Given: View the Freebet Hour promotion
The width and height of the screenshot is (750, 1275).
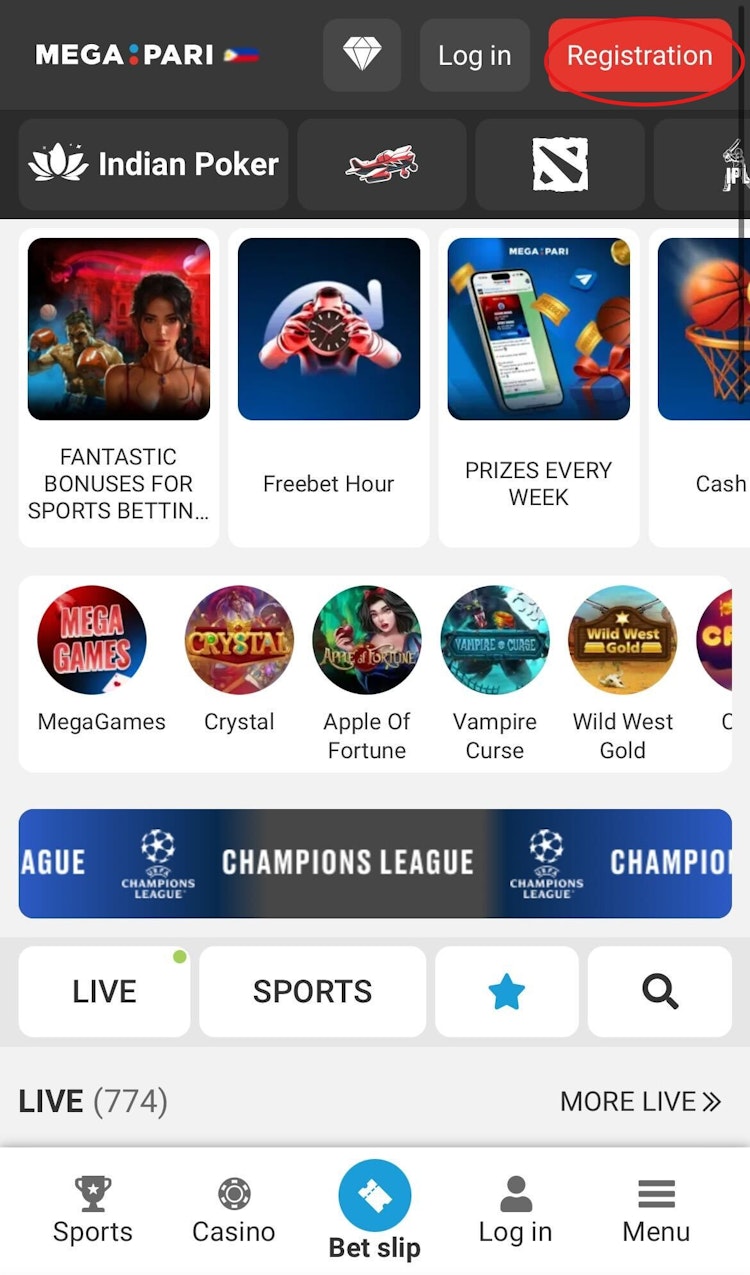Looking at the screenshot, I should pyautogui.click(x=328, y=390).
